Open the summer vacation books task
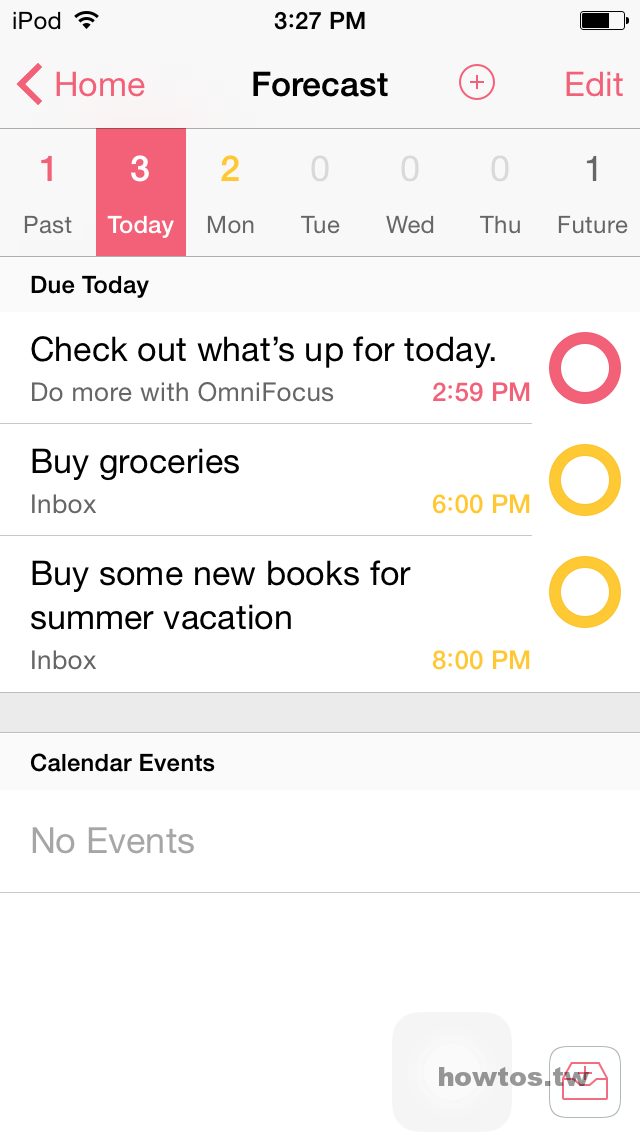Image resolution: width=640 pixels, height=1136 pixels. click(266, 614)
